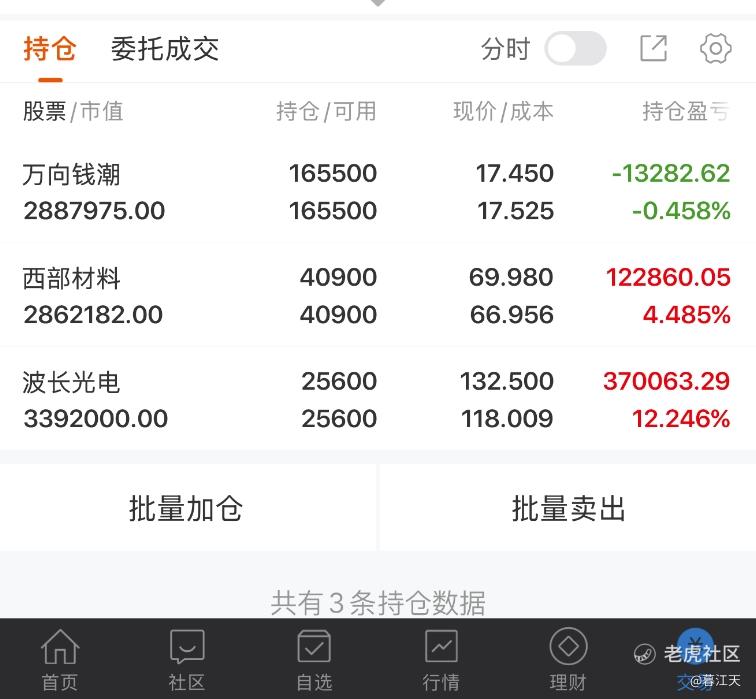Open the settings gear icon

coord(716,48)
